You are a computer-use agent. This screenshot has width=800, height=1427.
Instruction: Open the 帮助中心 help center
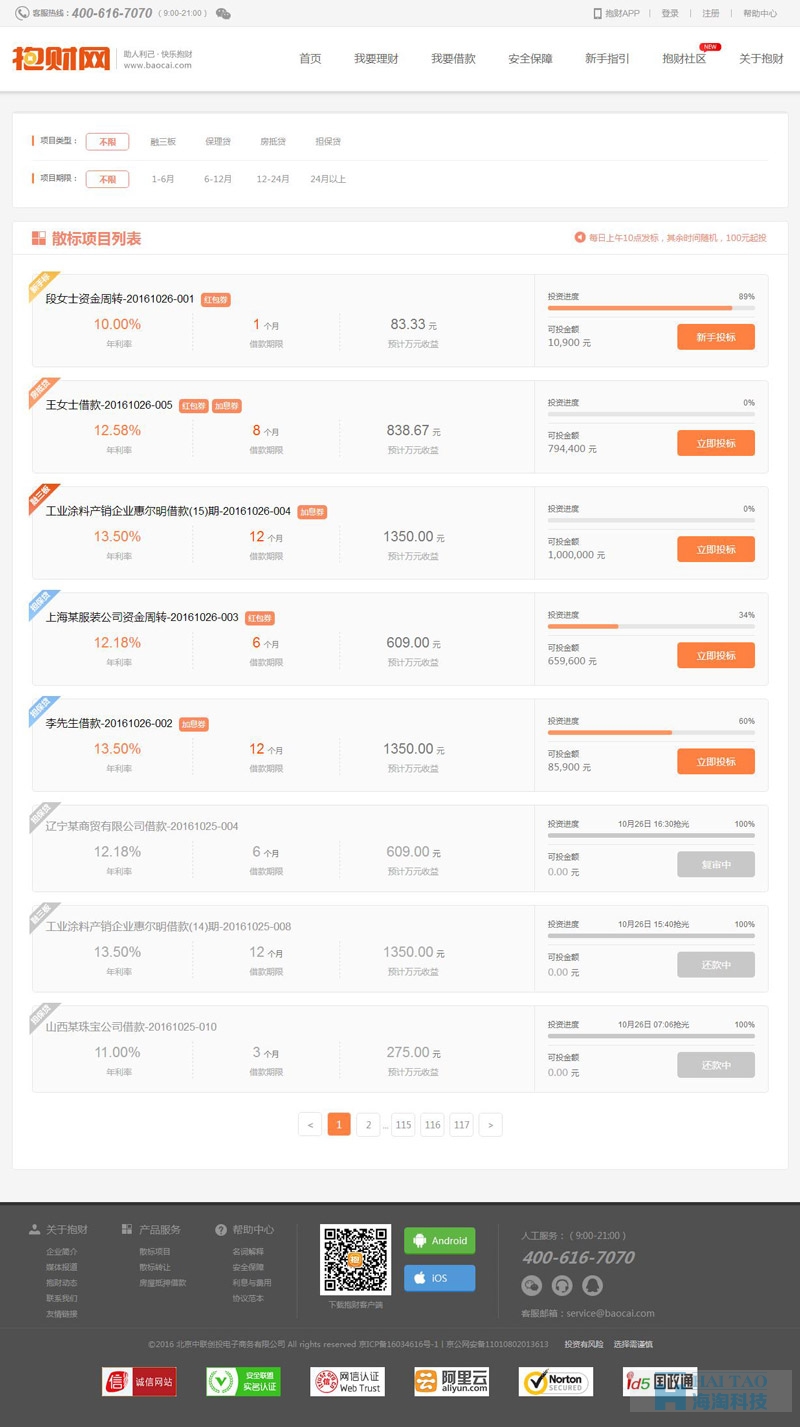click(760, 14)
